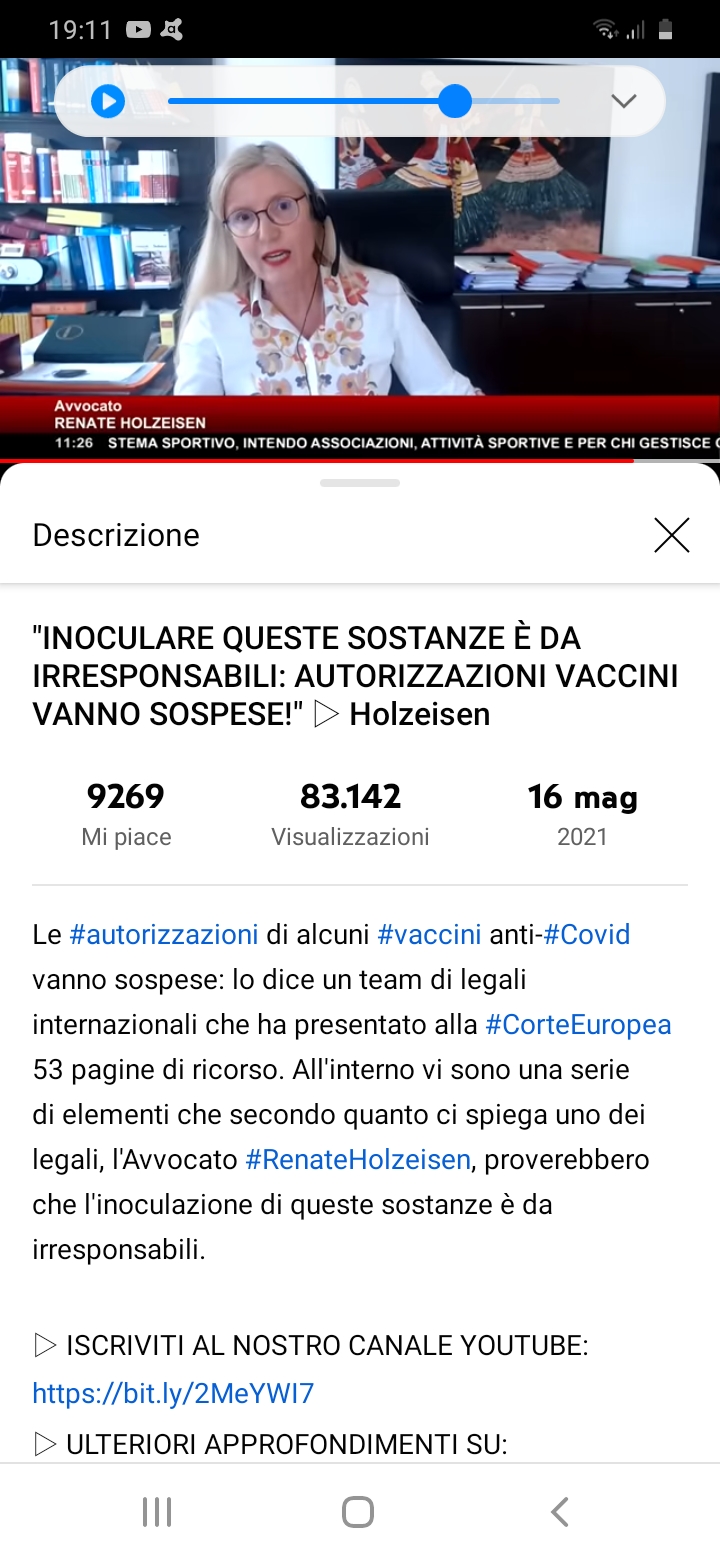Go back with system back button
Screen dimensions: 720x1560
click(x=560, y=1512)
